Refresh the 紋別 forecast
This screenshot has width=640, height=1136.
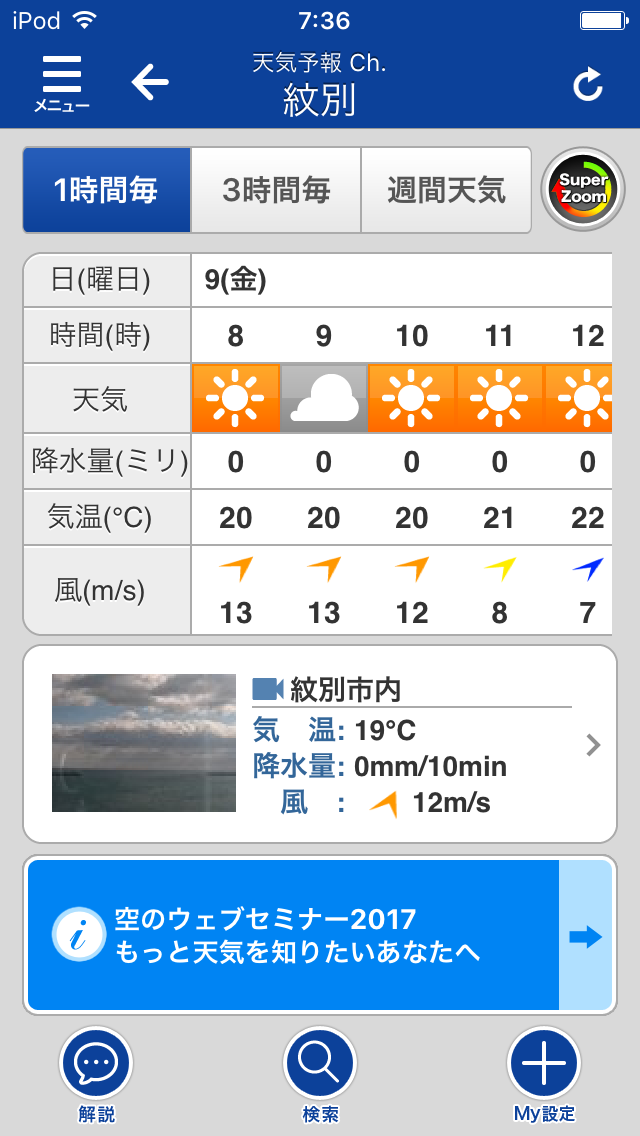point(588,86)
